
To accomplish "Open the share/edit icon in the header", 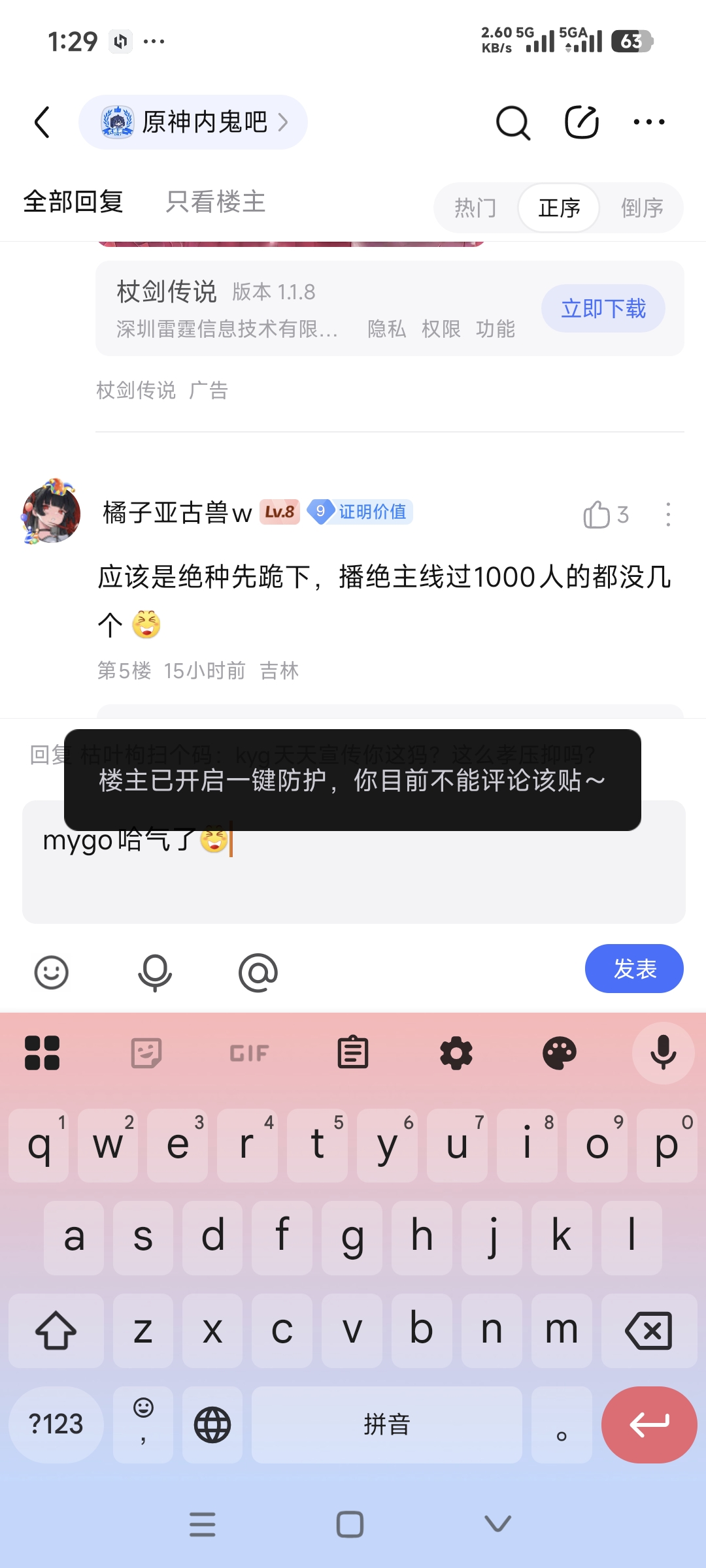I will pyautogui.click(x=581, y=122).
